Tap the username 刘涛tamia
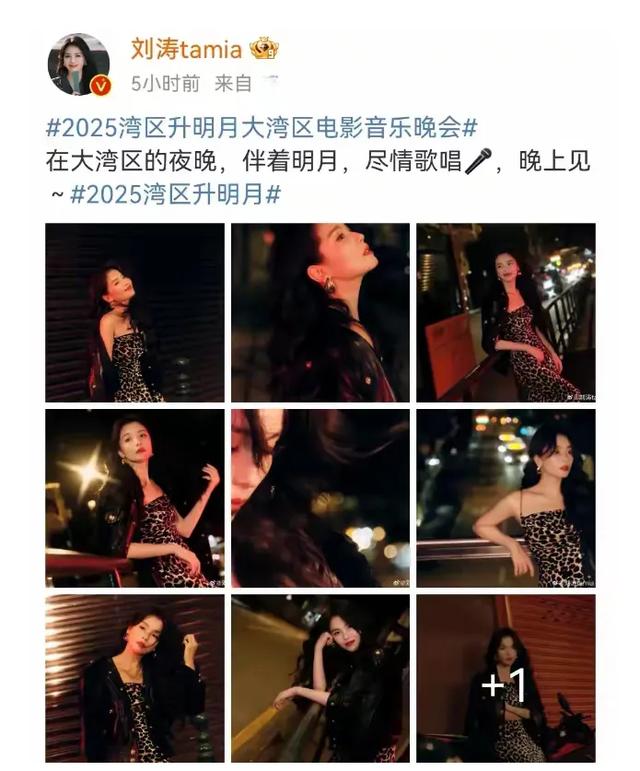 [188, 48]
